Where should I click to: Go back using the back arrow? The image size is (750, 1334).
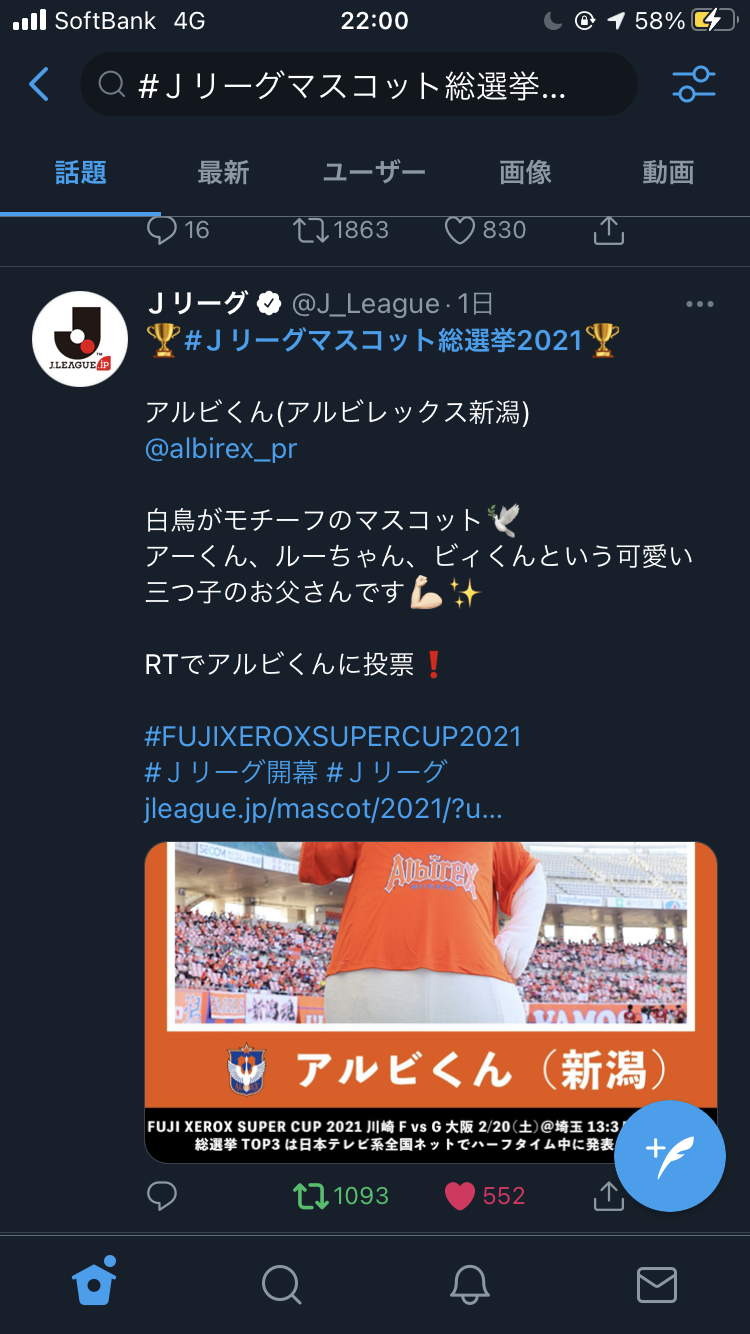pos(39,85)
